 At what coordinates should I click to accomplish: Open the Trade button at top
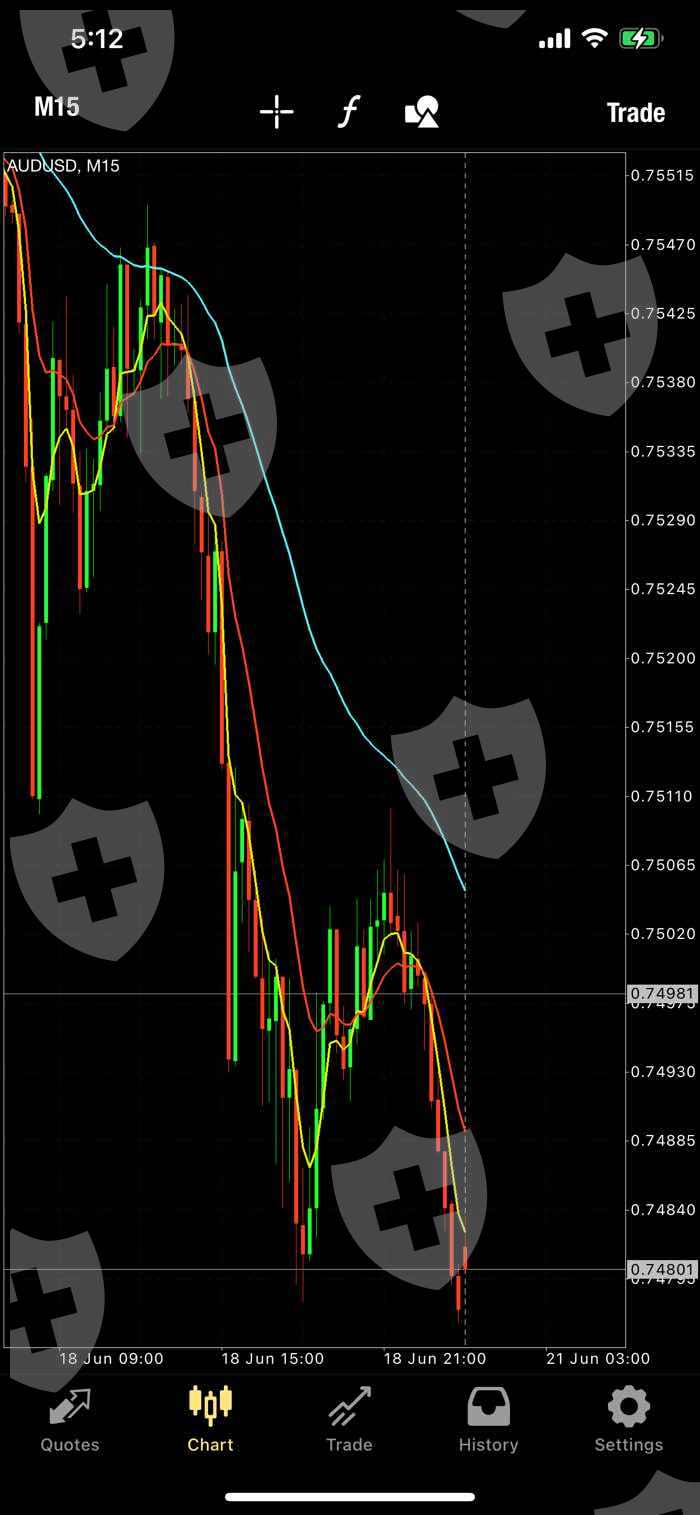635,112
